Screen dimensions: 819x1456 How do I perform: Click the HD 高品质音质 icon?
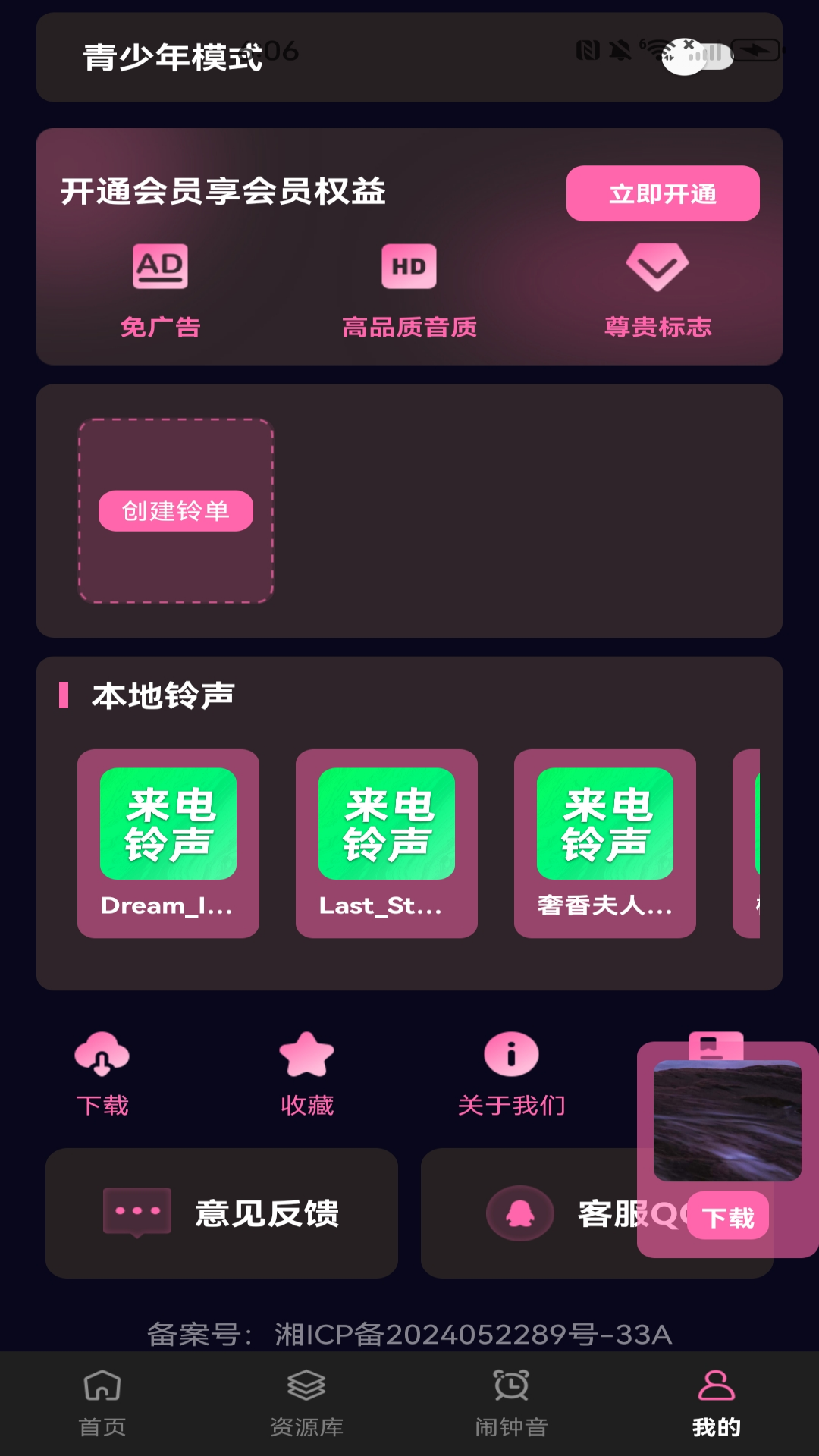coord(409,267)
